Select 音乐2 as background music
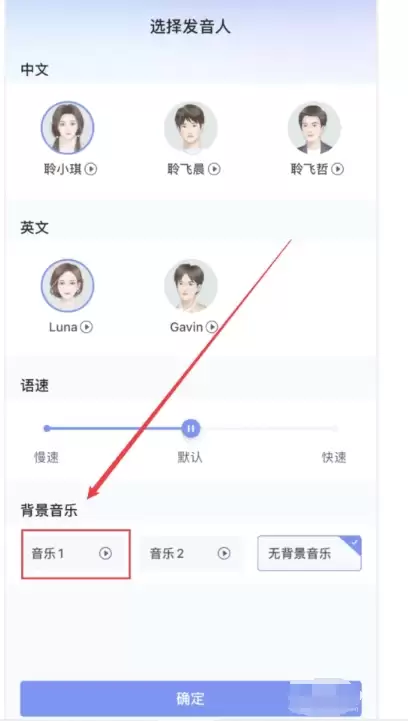This screenshot has height=721, width=408. 190,554
